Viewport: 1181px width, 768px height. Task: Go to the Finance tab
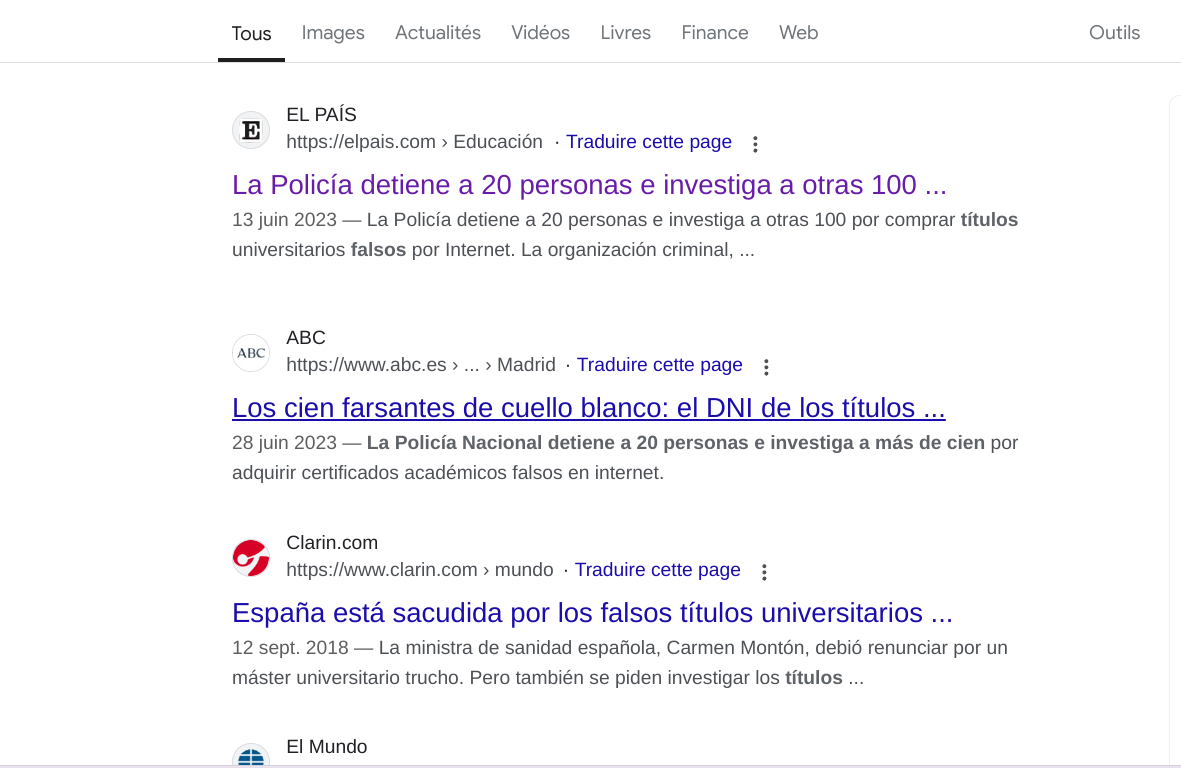point(714,33)
